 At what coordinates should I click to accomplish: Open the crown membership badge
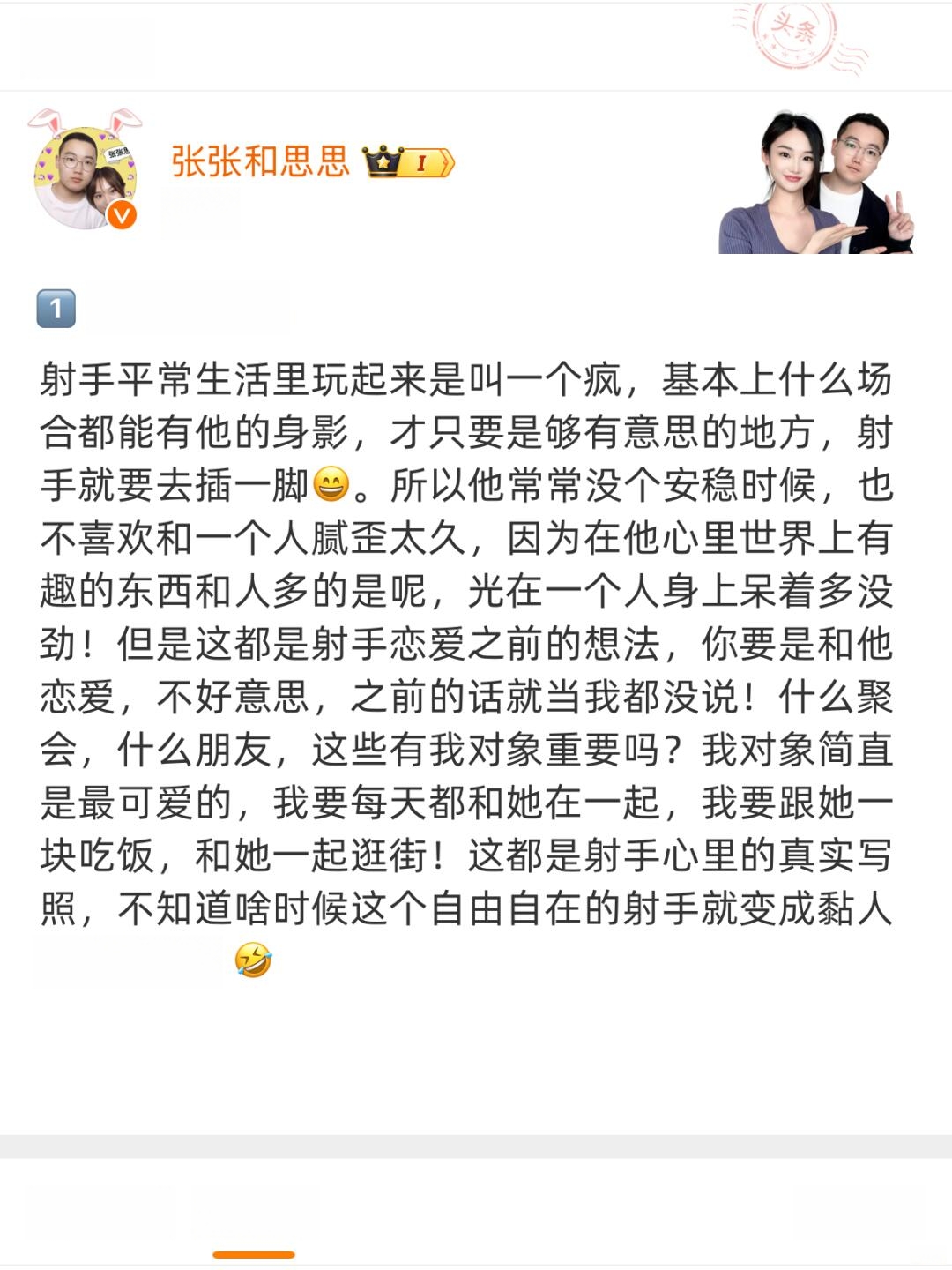pyautogui.click(x=408, y=162)
